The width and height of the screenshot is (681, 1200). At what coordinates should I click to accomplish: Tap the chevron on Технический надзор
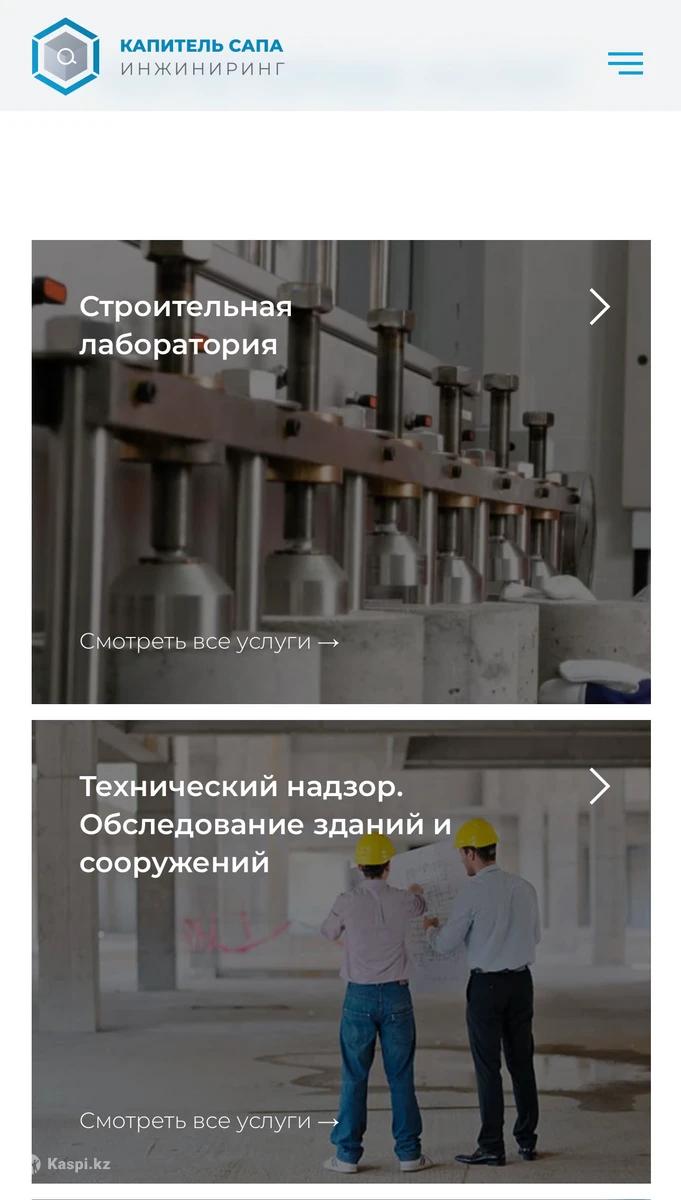599,787
